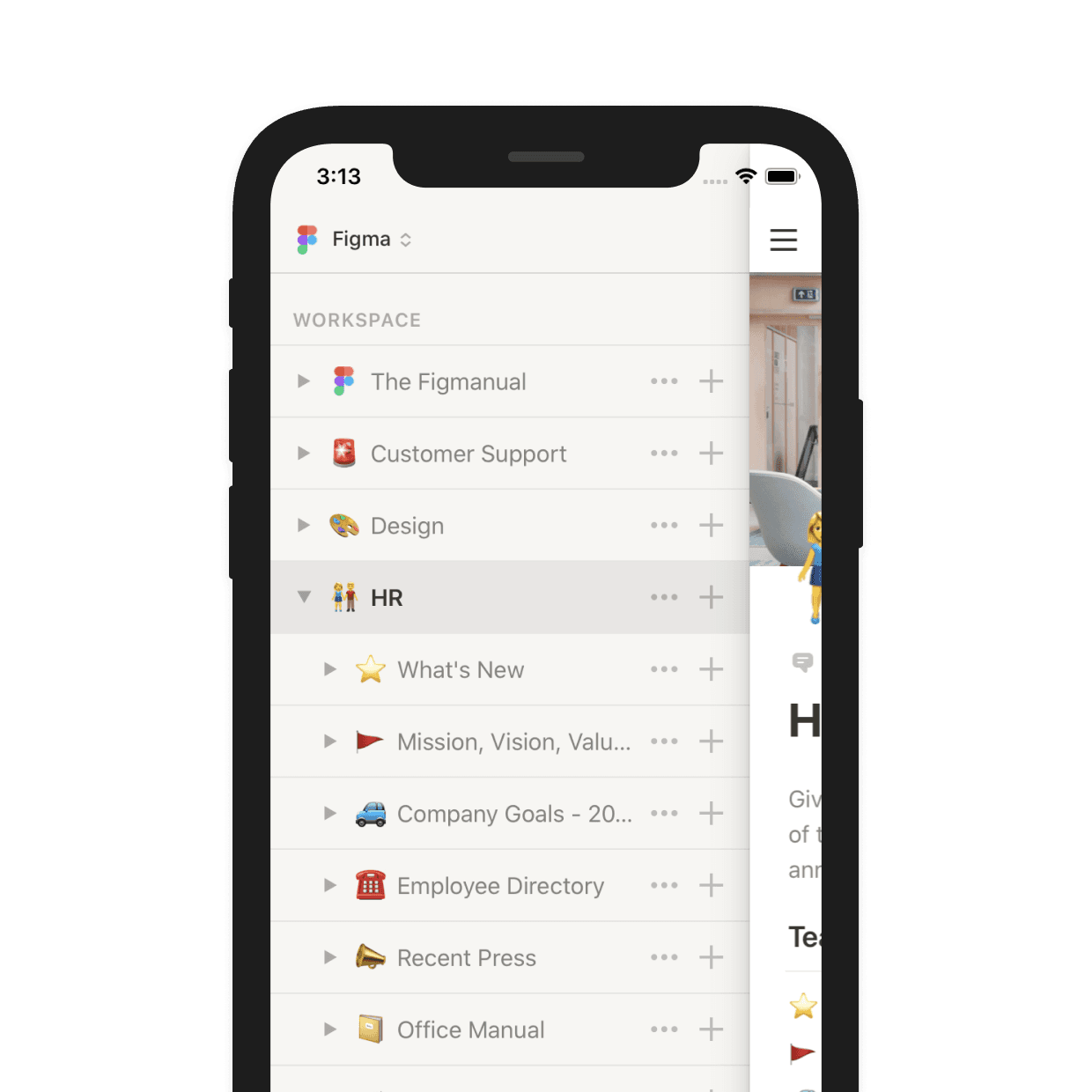The height and width of the screenshot is (1092, 1092).
Task: Open the Employee Directory page
Action: pos(499,886)
